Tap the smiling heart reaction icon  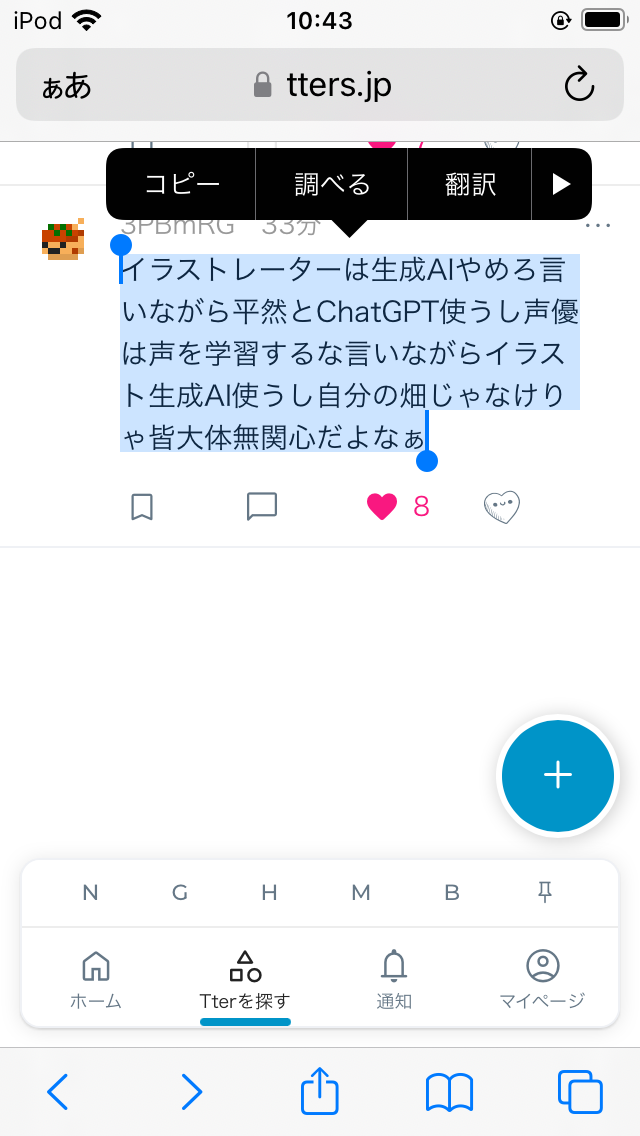502,507
